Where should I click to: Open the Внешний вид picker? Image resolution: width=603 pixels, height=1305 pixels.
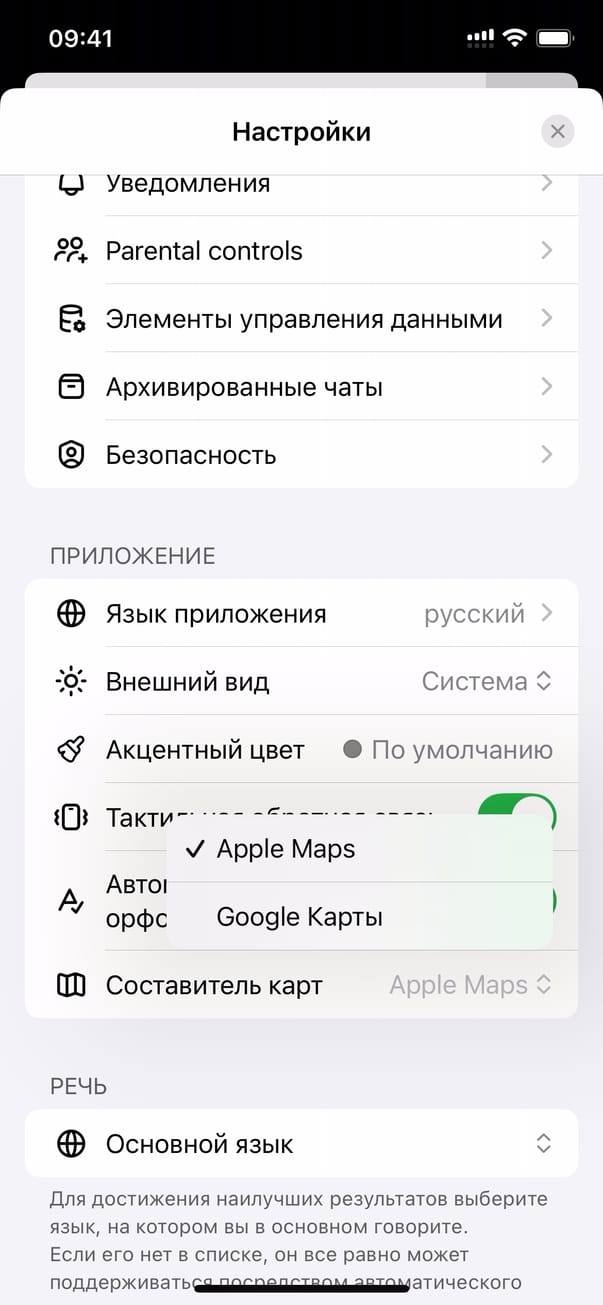pos(486,682)
